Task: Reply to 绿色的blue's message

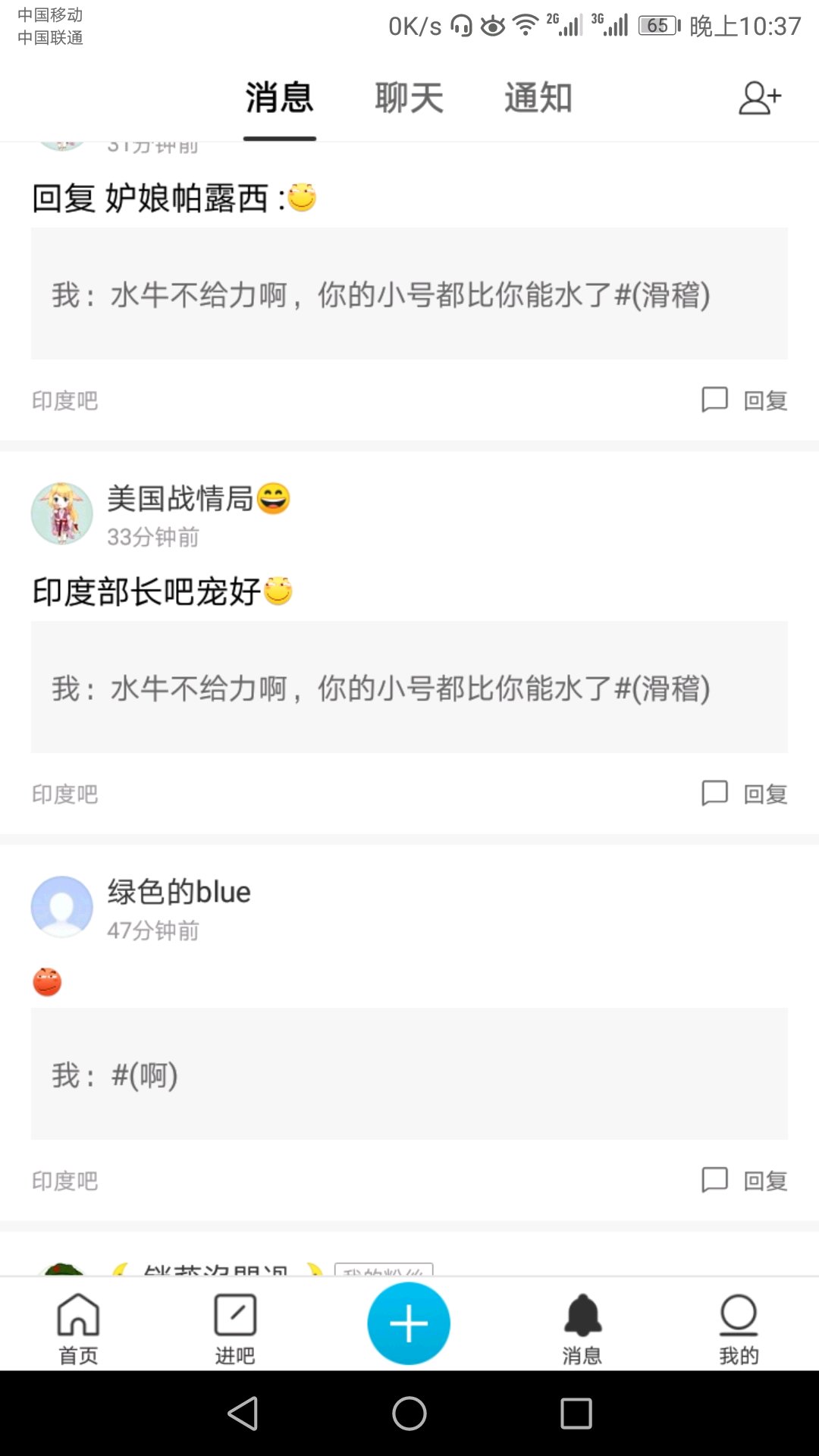Action: (745, 1181)
